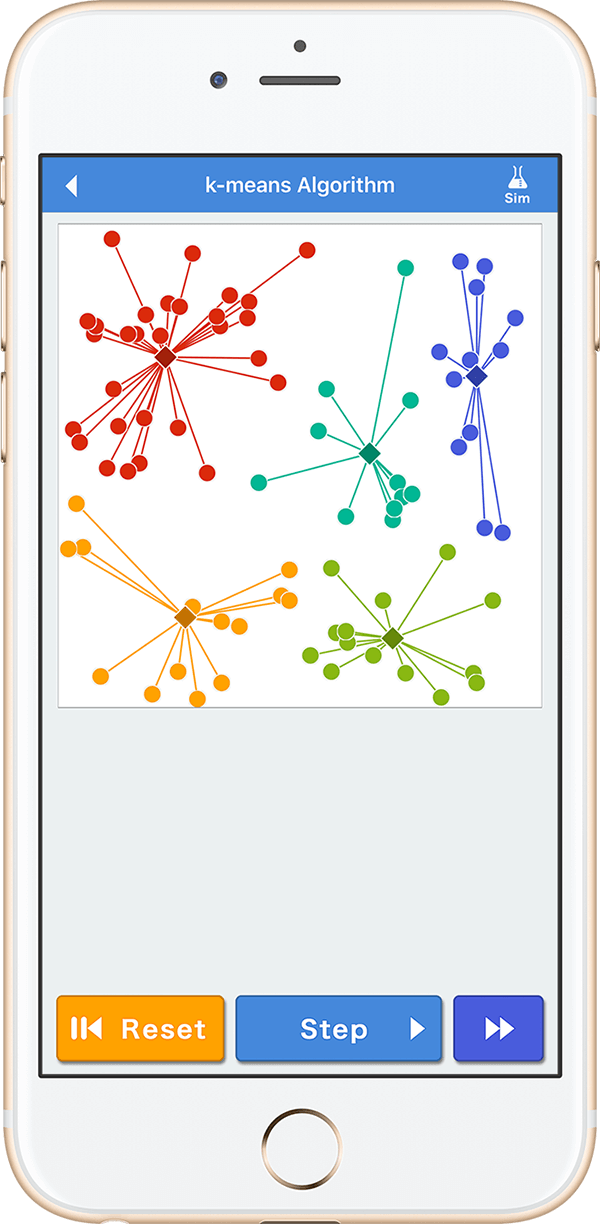The height and width of the screenshot is (1224, 600).
Task: Open the Sim flask option
Action: 517,186
